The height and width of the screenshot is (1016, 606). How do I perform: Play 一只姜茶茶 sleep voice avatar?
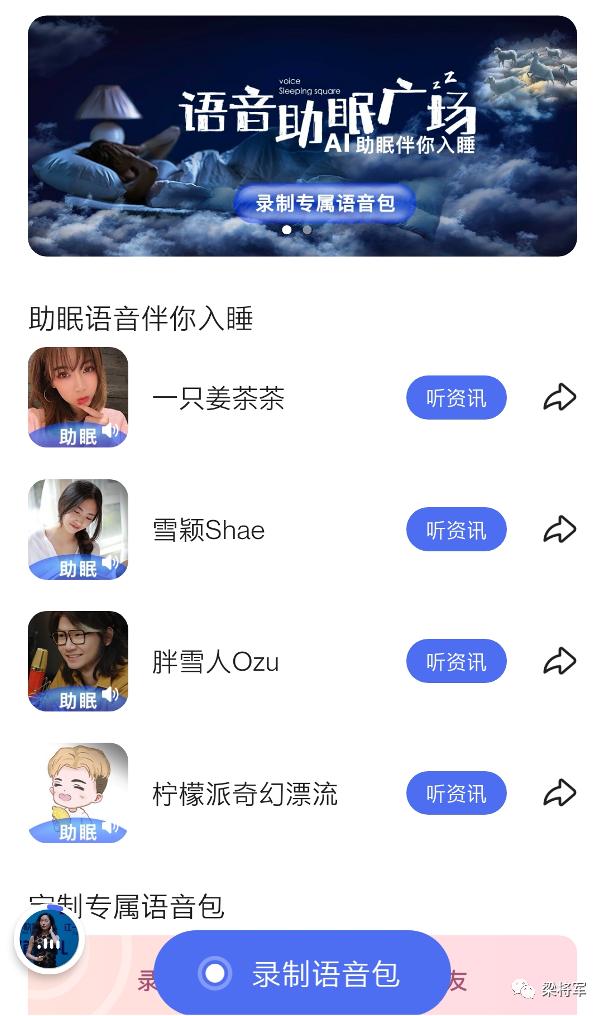[x=78, y=397]
